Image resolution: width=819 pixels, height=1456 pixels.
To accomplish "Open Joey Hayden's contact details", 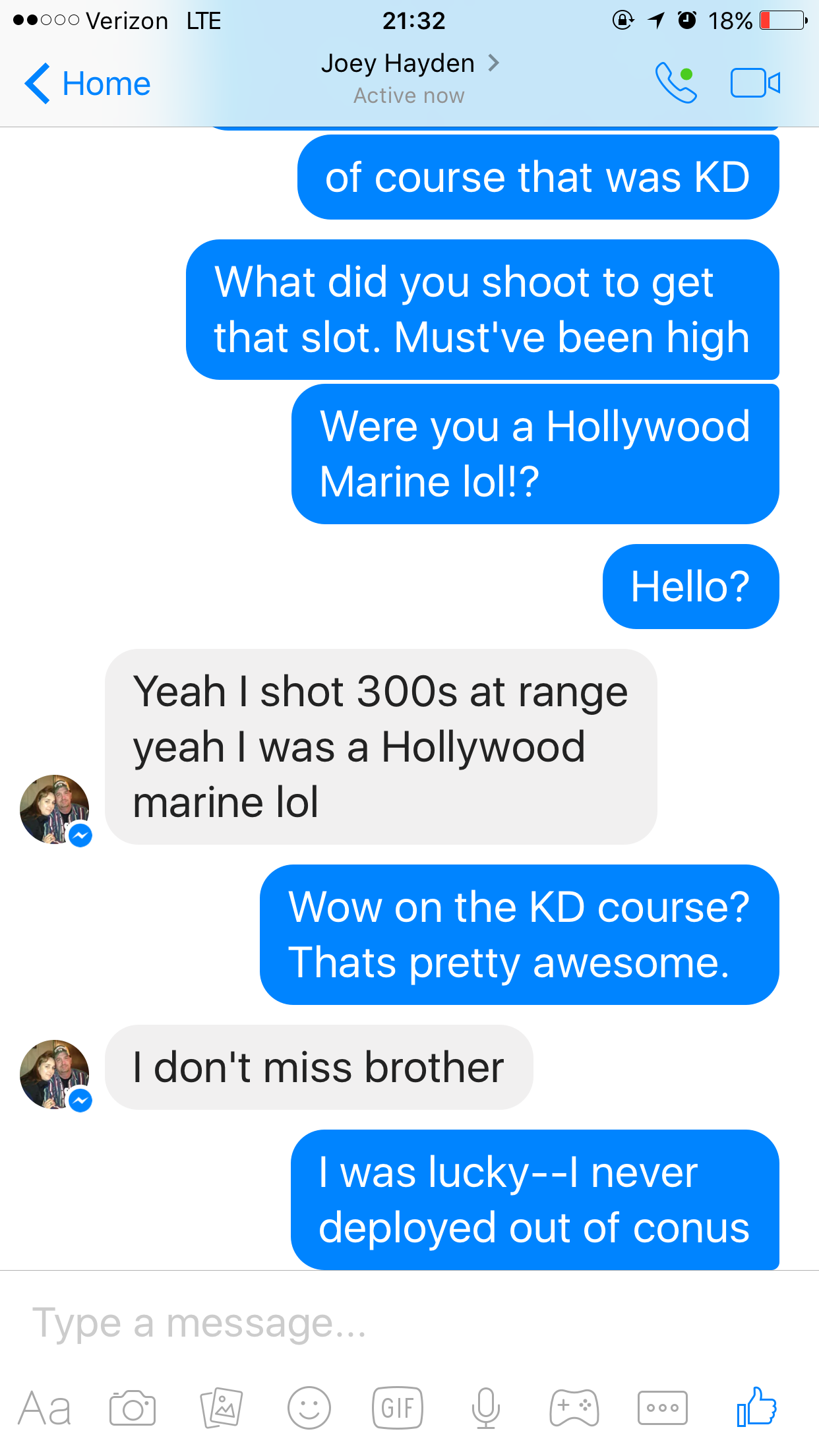I will click(x=409, y=64).
